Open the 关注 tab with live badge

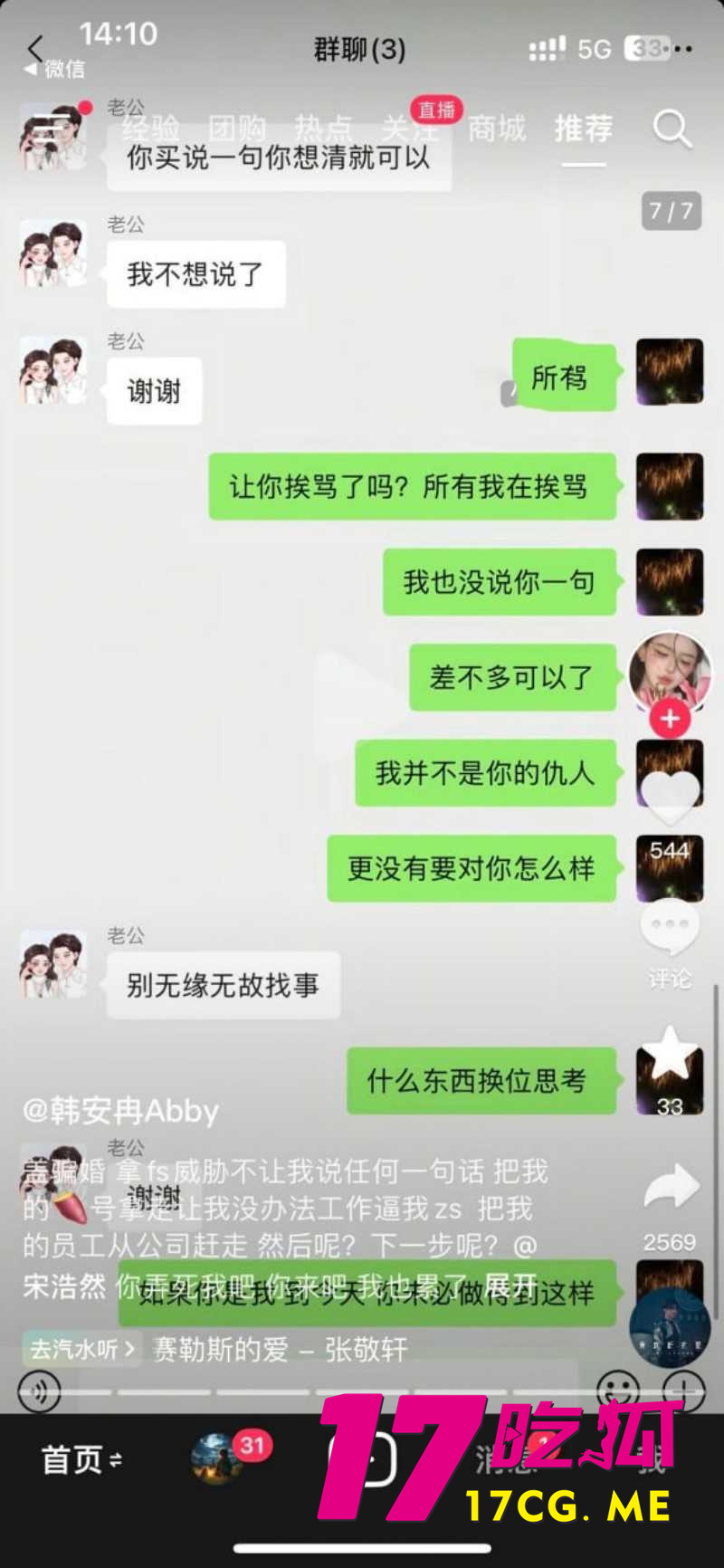click(409, 129)
